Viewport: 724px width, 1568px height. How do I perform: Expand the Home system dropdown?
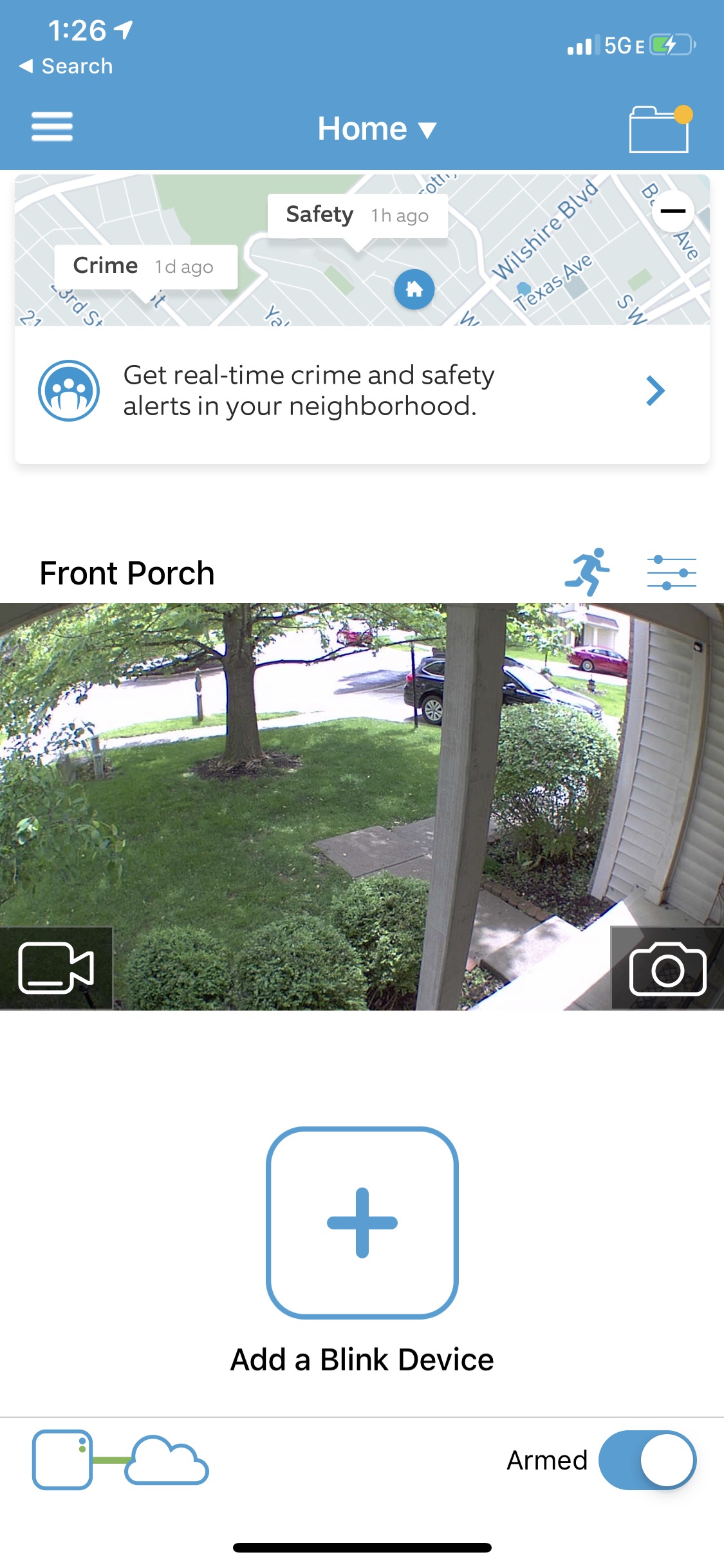click(x=376, y=129)
